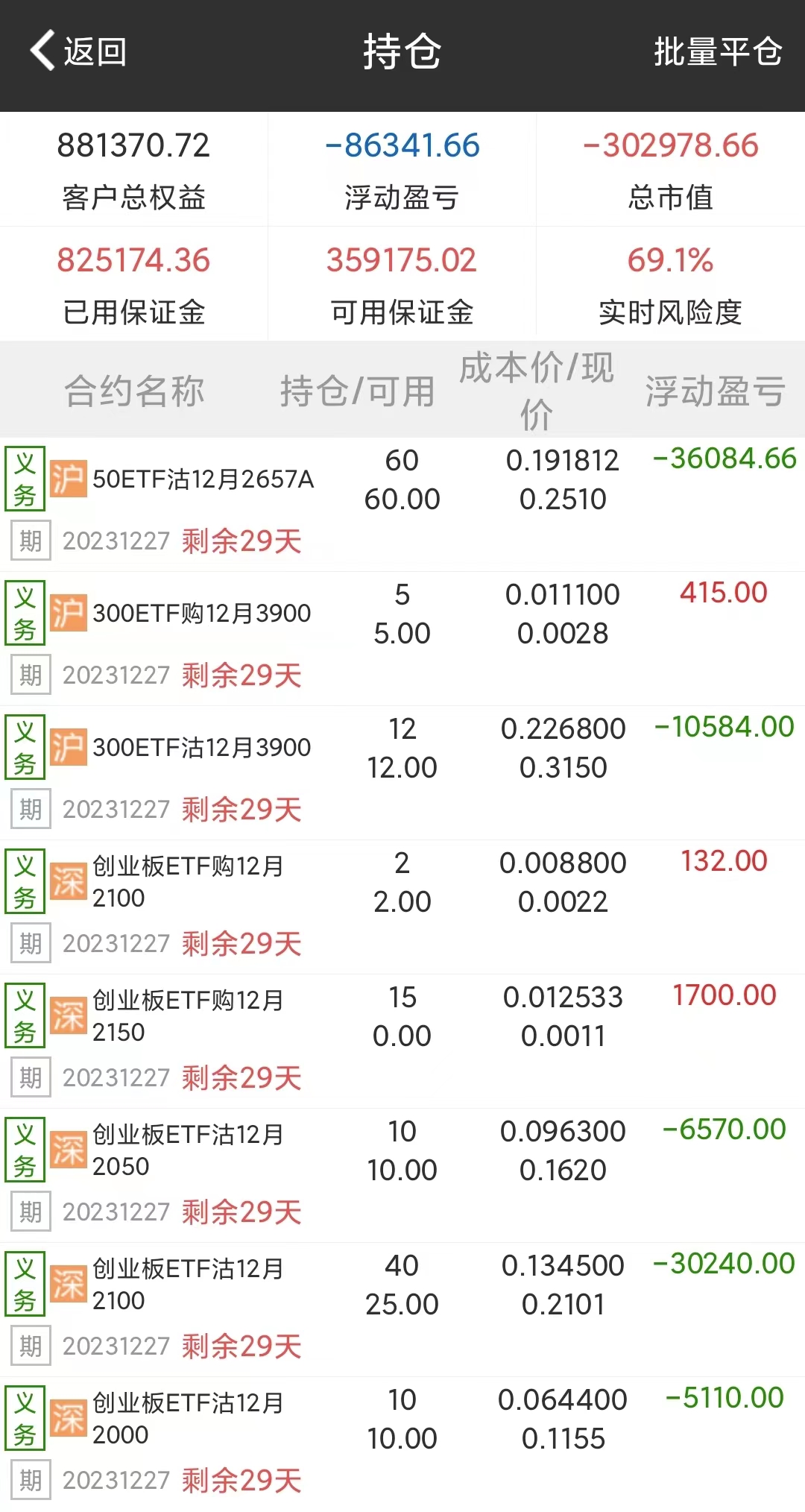View the 创业板ETF沽12月2100 position details
The width and height of the screenshot is (805, 1512).
(x=188, y=1285)
